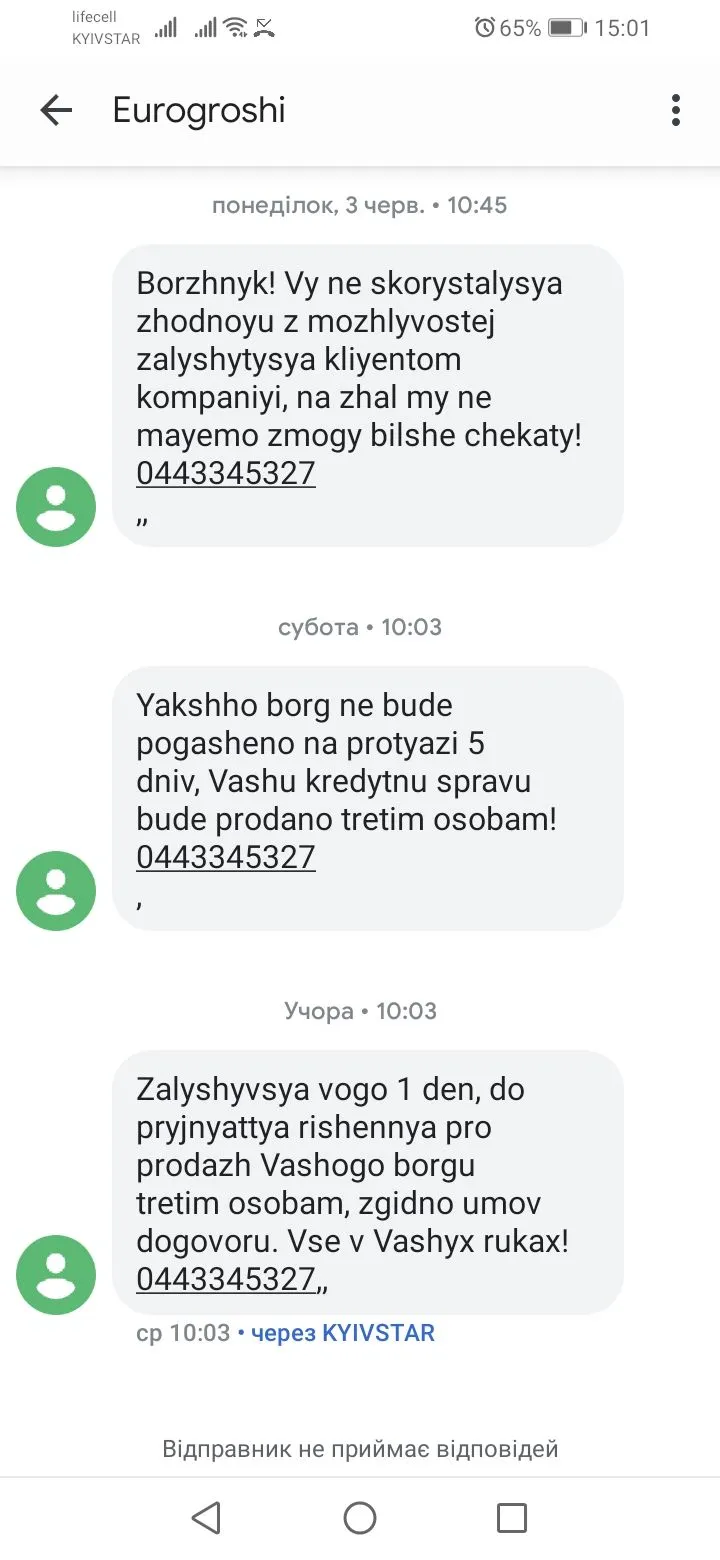
Task: View contact avatar beside the Zalyshyvsya message
Action: click(56, 1275)
